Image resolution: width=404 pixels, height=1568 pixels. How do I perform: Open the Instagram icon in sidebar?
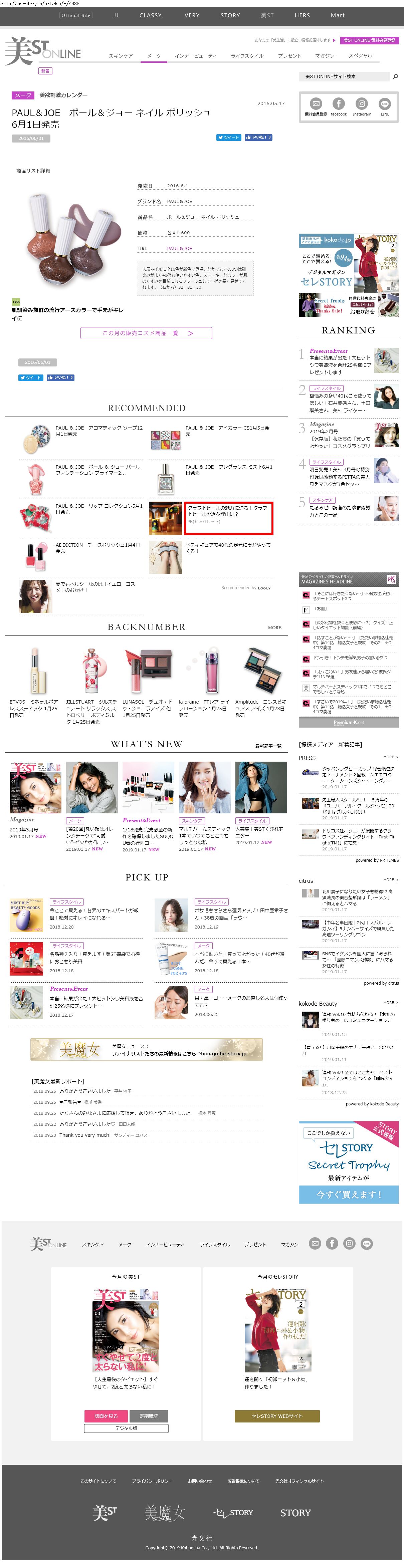(361, 106)
